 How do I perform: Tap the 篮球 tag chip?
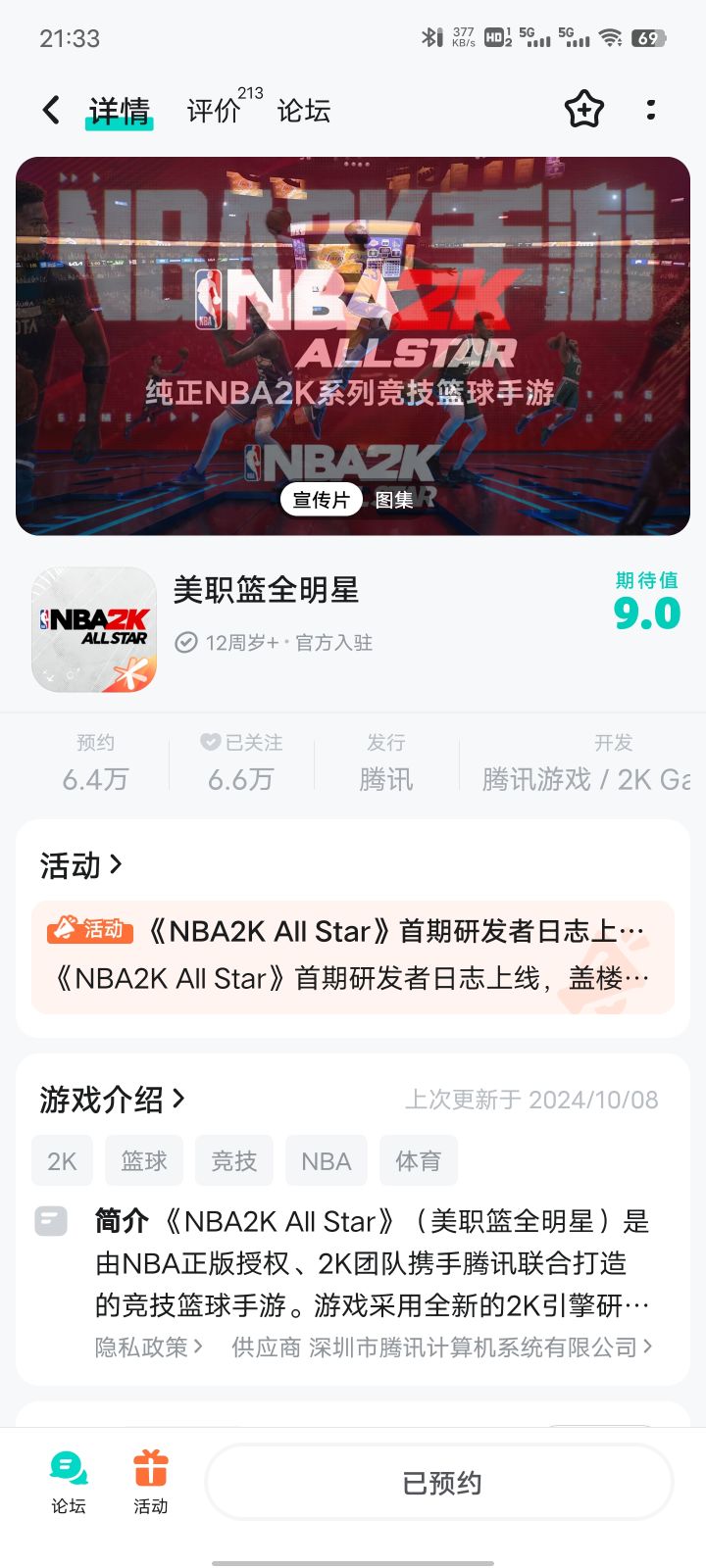coord(144,1161)
